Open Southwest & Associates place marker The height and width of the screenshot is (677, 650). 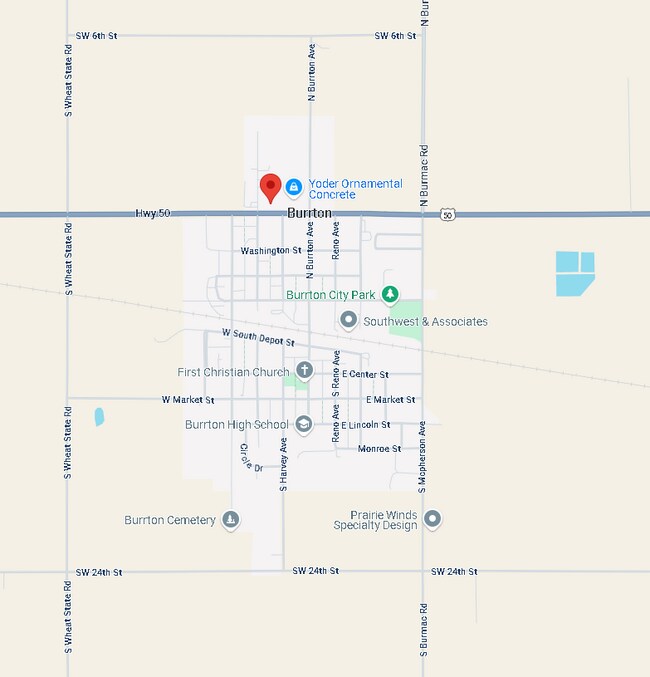[349, 320]
